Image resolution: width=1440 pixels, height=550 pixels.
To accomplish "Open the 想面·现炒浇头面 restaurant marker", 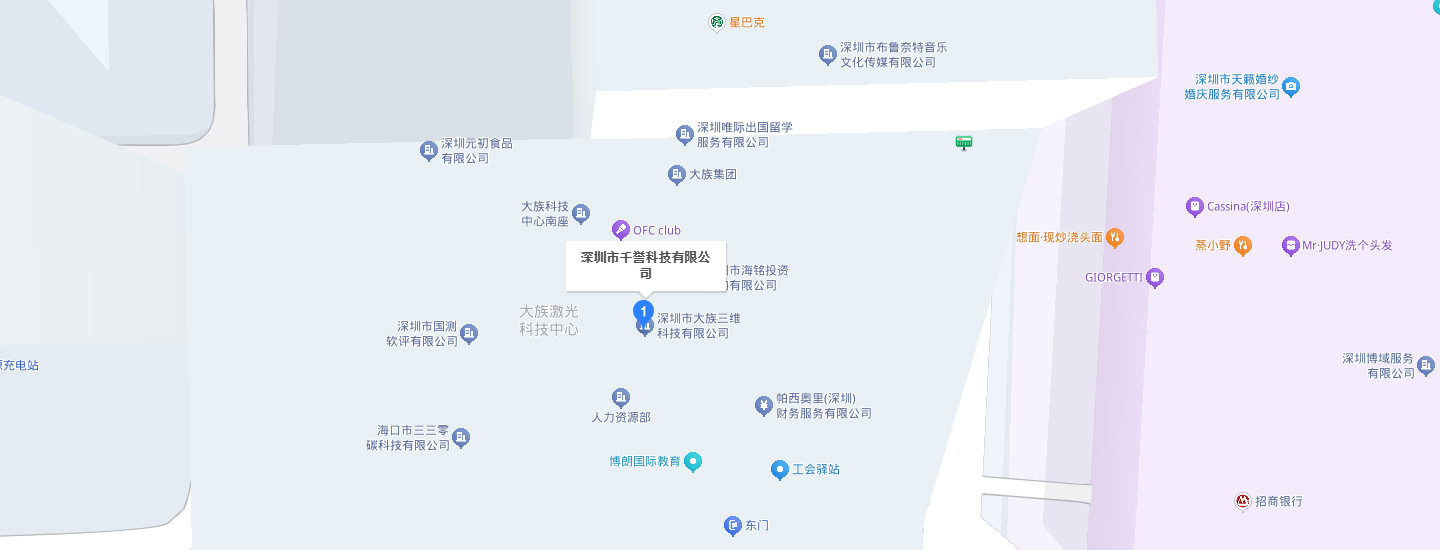I will 1115,237.
